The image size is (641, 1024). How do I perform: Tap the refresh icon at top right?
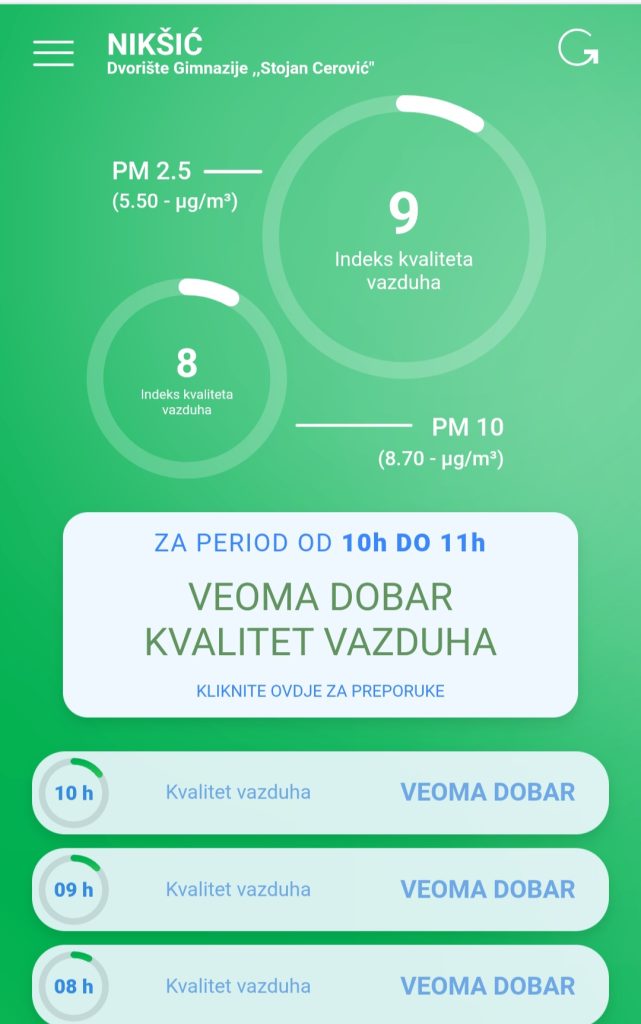[x=577, y=49]
